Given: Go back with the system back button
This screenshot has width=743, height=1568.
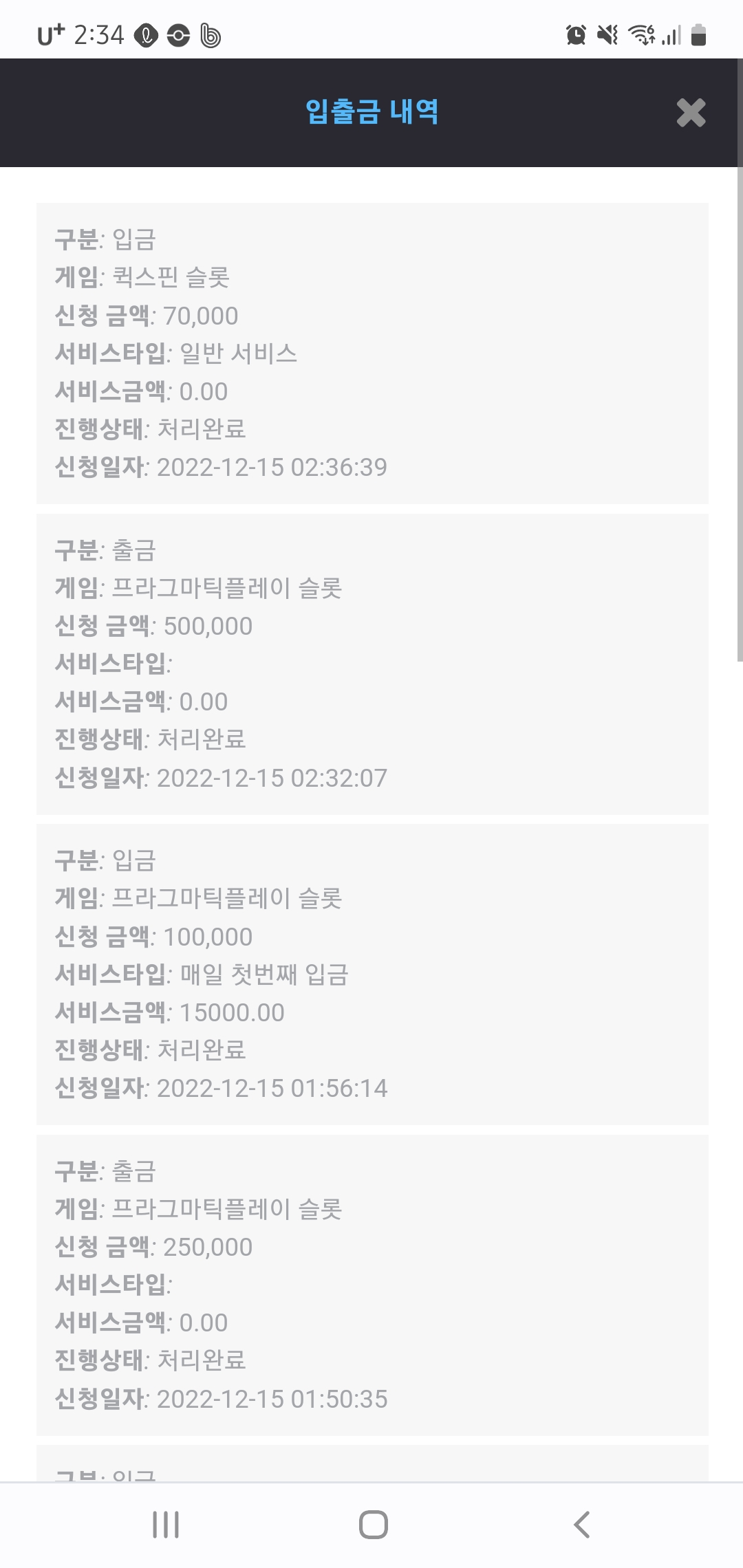Looking at the screenshot, I should point(582,1524).
